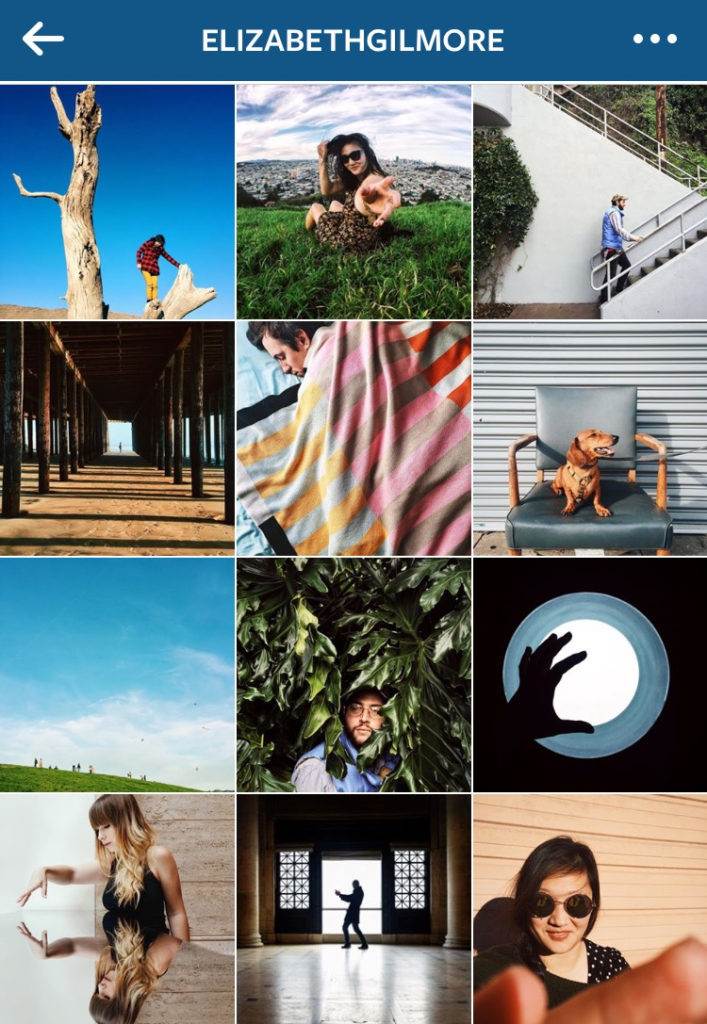Open the three-dot overflow menu
Image resolution: width=707 pixels, height=1024 pixels.
click(655, 40)
